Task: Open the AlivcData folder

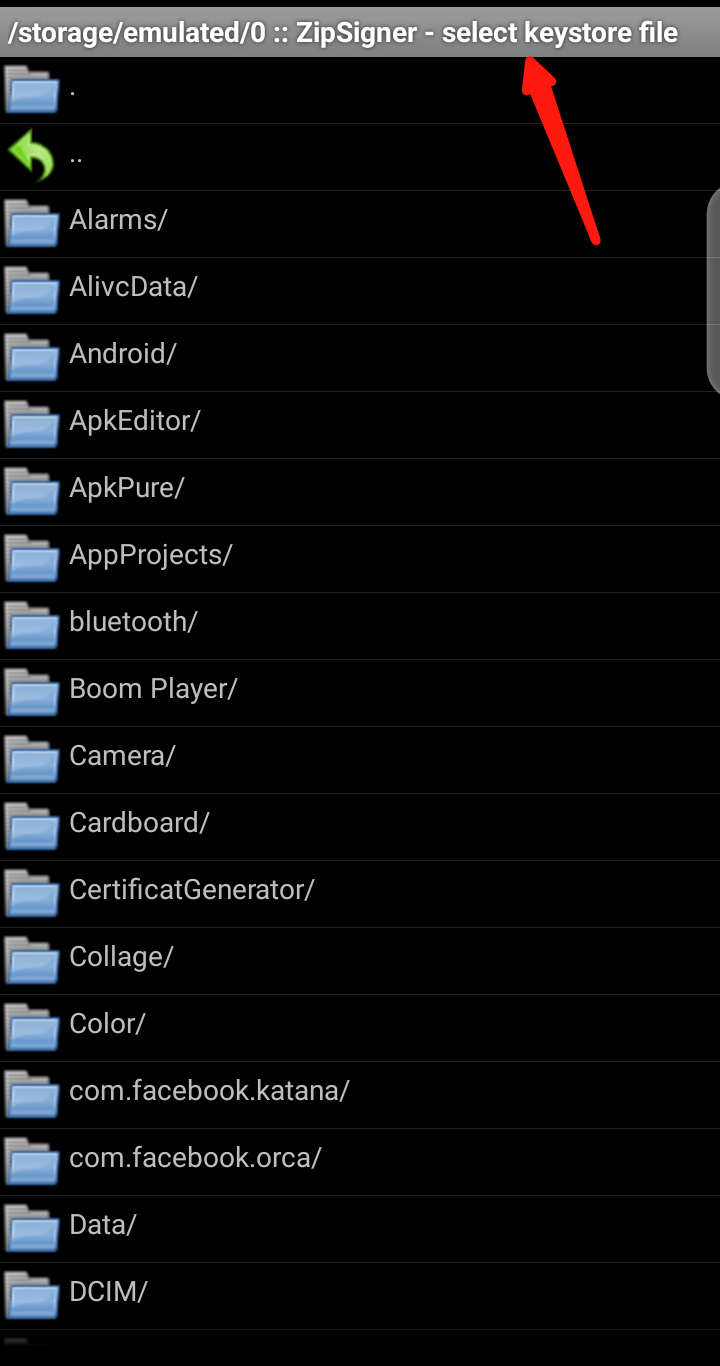Action: coord(133,287)
